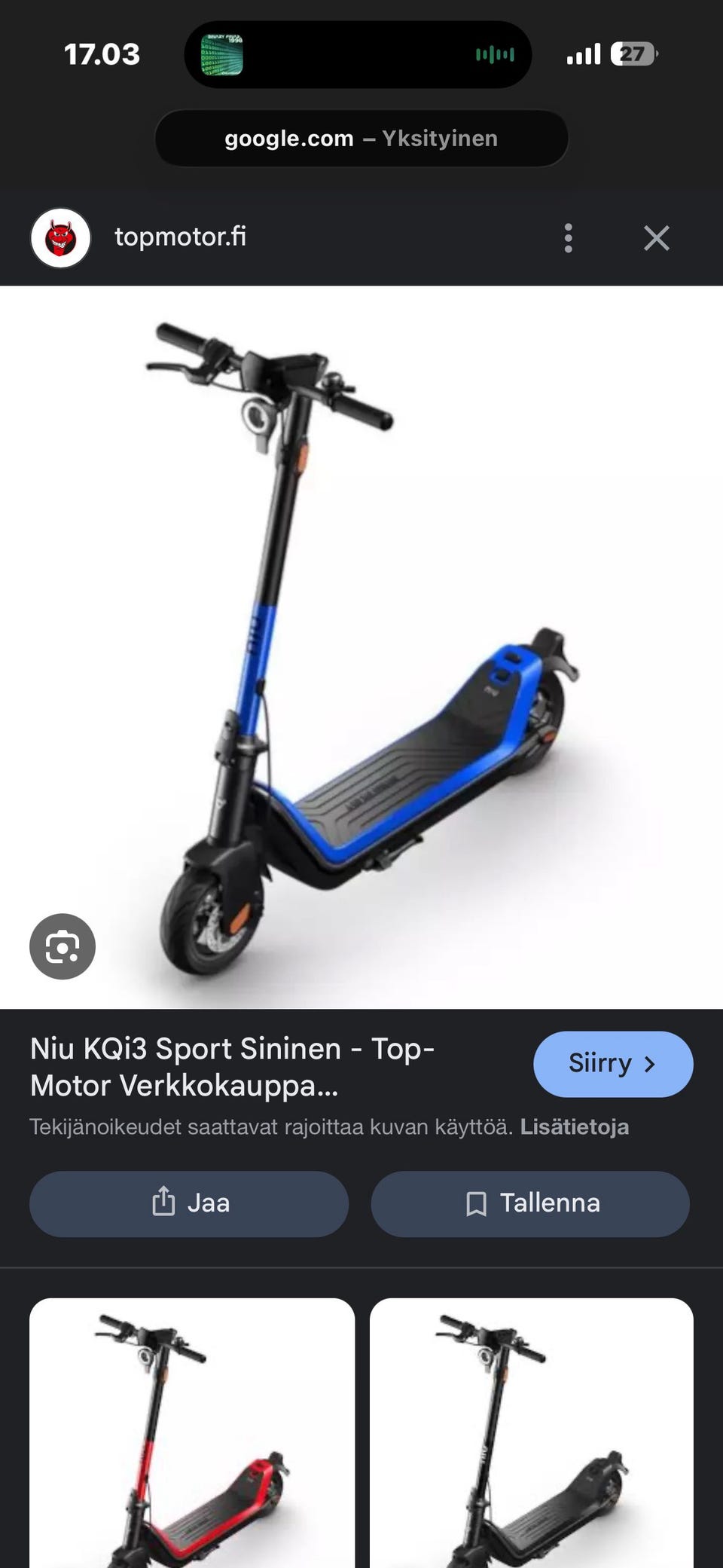Tap the Siirry button to visit site
This screenshot has height=1568, width=723.
612,1063
